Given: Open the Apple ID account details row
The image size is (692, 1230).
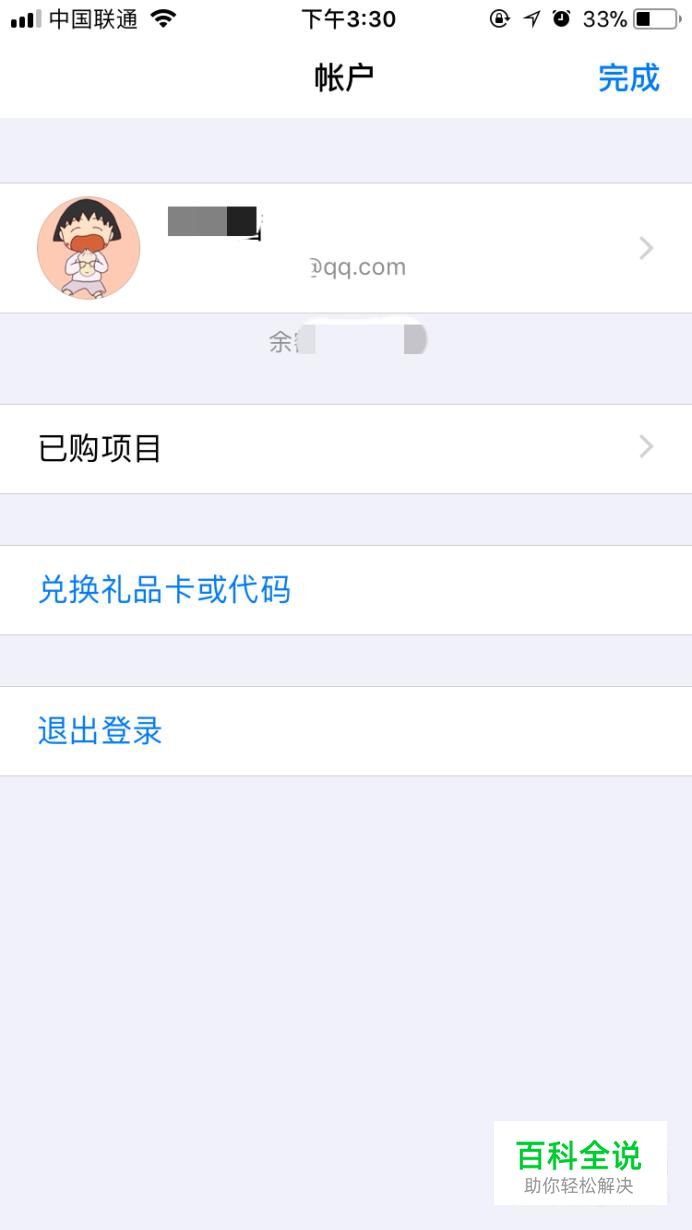Looking at the screenshot, I should pyautogui.click(x=346, y=248).
